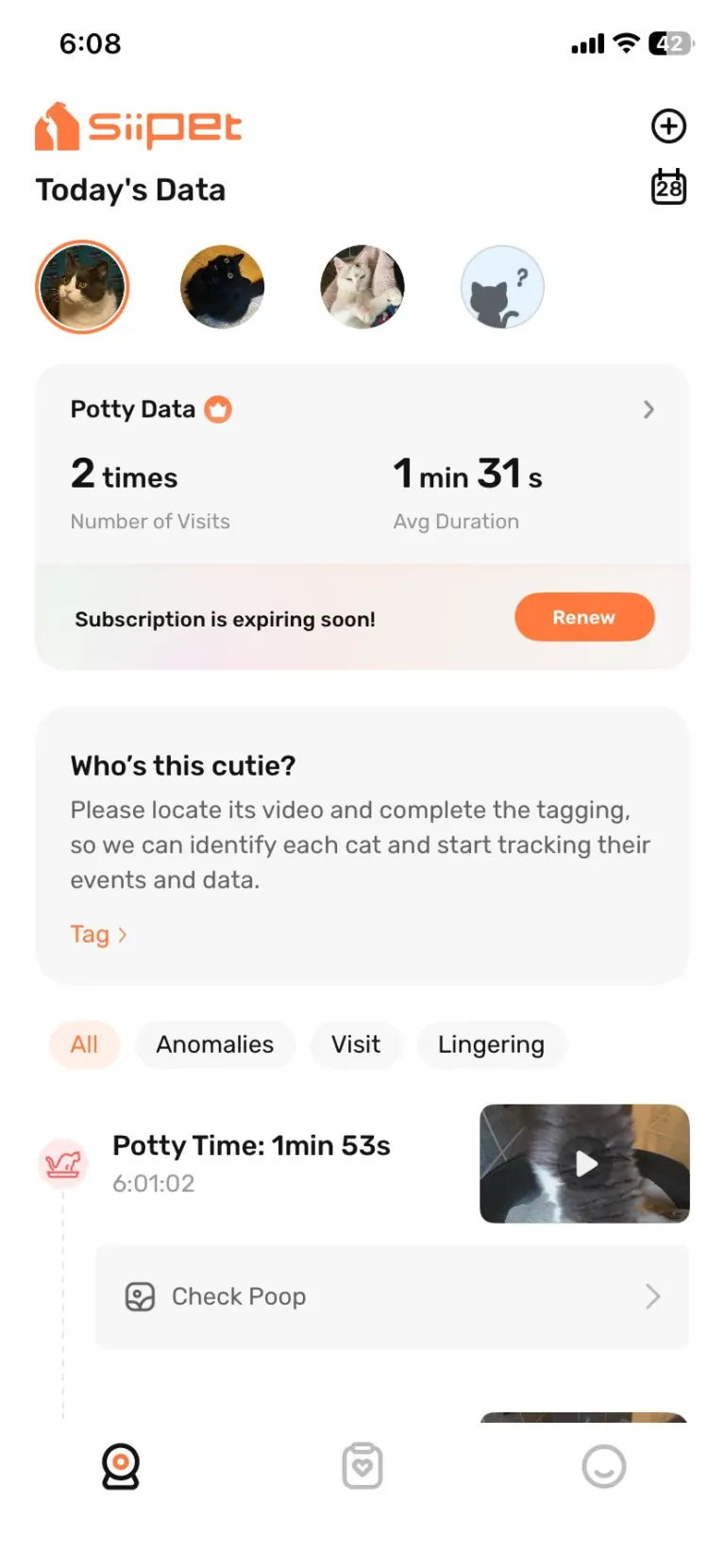Tap the plus icon to add device
This screenshot has width=725, height=1568.
click(668, 126)
